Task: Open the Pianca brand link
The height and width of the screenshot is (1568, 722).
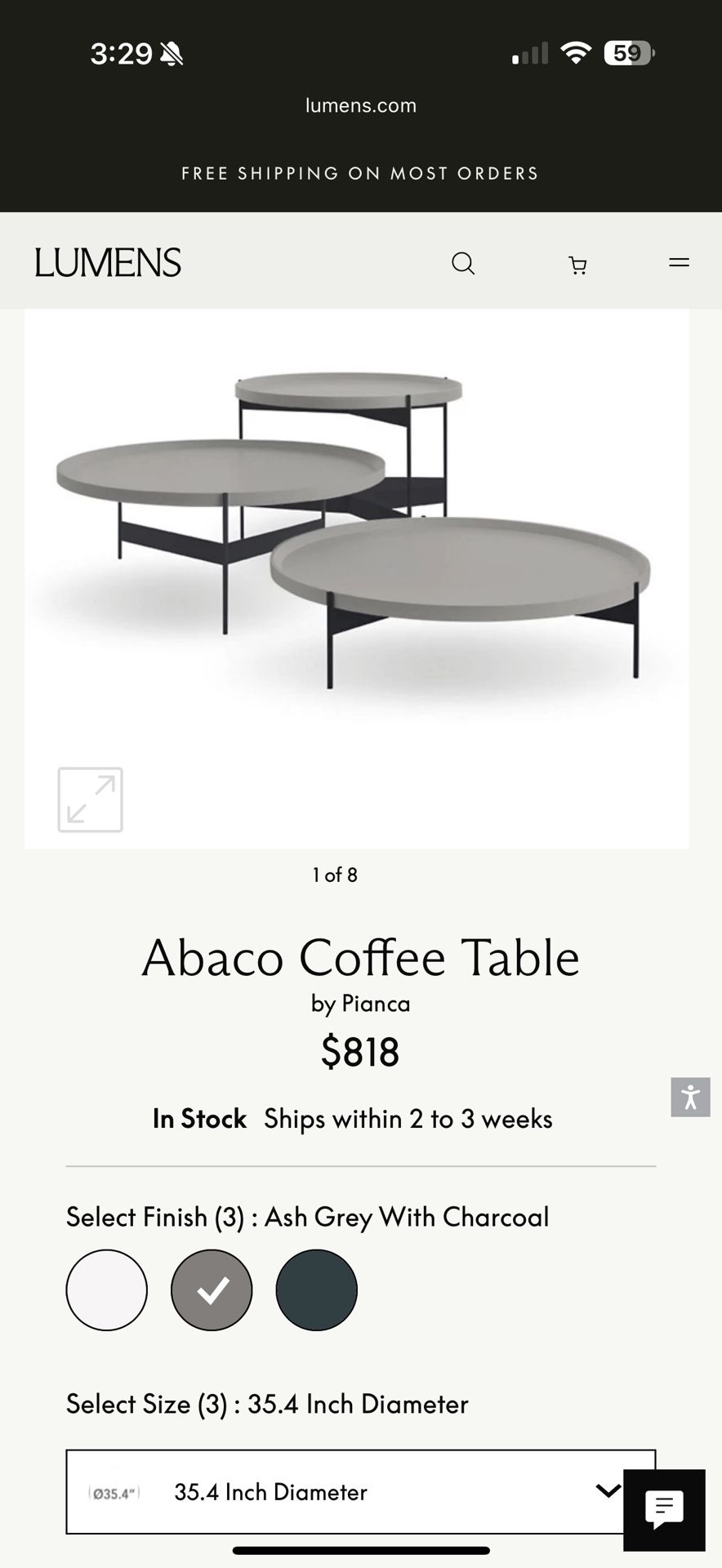Action: click(375, 1003)
